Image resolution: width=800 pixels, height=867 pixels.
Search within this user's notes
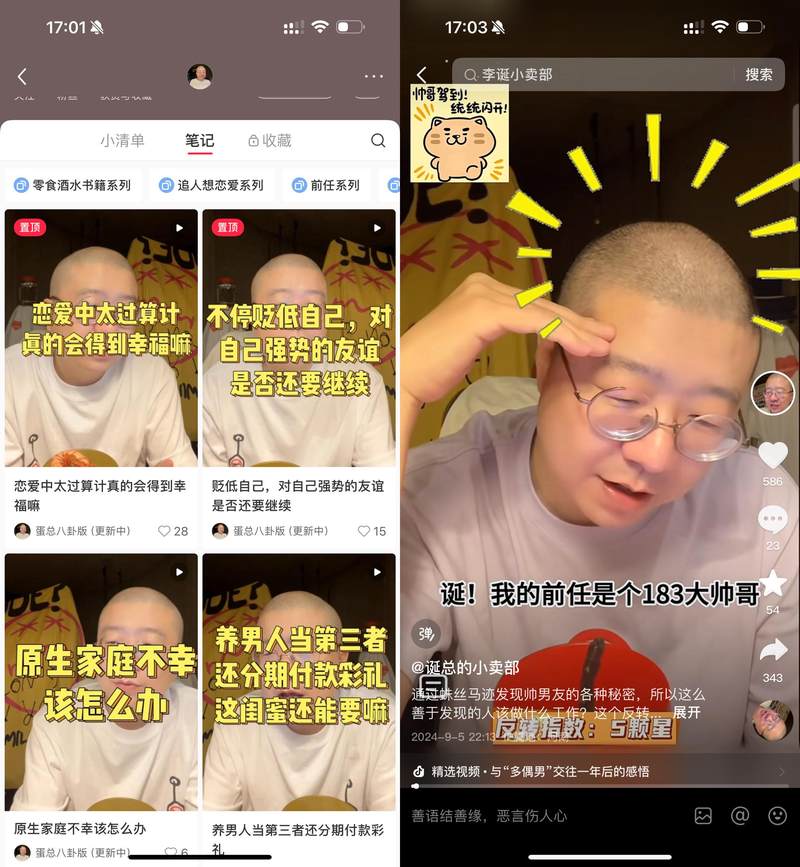click(x=378, y=141)
